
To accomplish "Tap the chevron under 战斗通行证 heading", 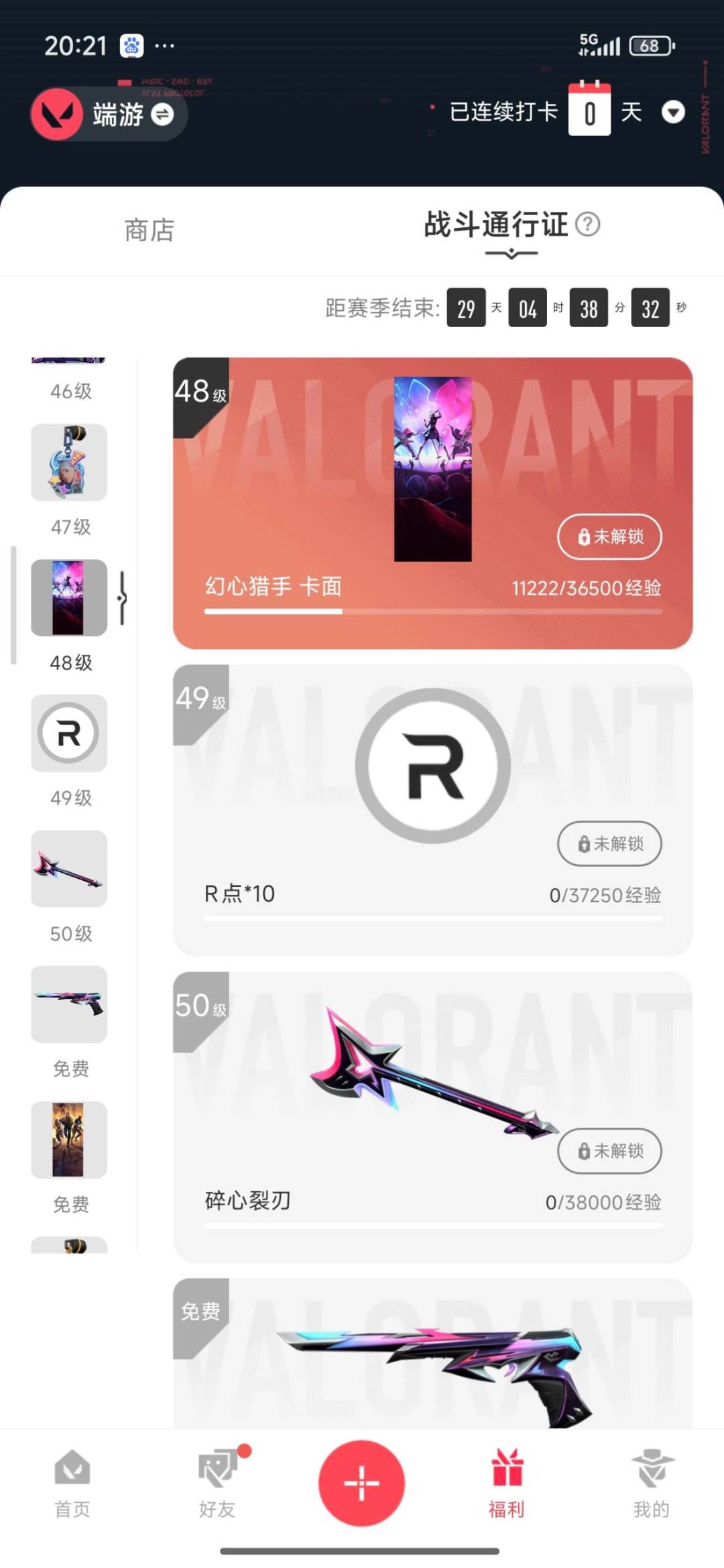I will click(x=511, y=253).
